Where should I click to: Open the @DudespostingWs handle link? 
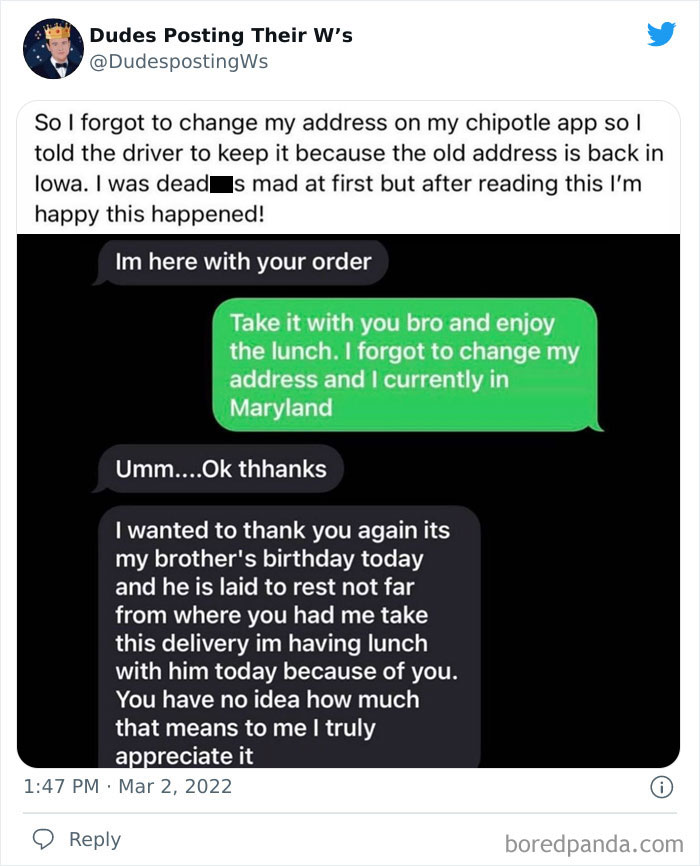click(x=179, y=62)
